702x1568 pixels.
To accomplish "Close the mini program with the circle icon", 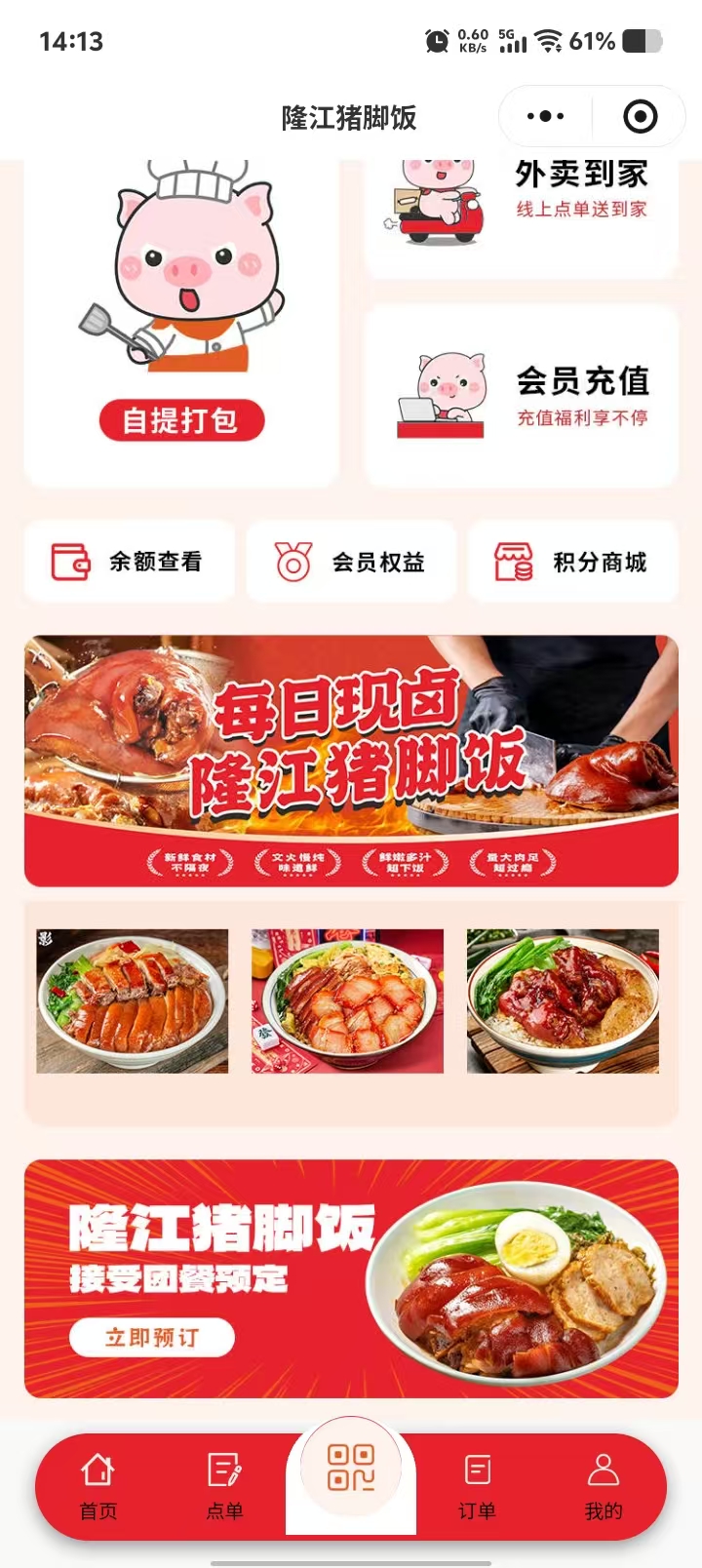I will pos(640,117).
